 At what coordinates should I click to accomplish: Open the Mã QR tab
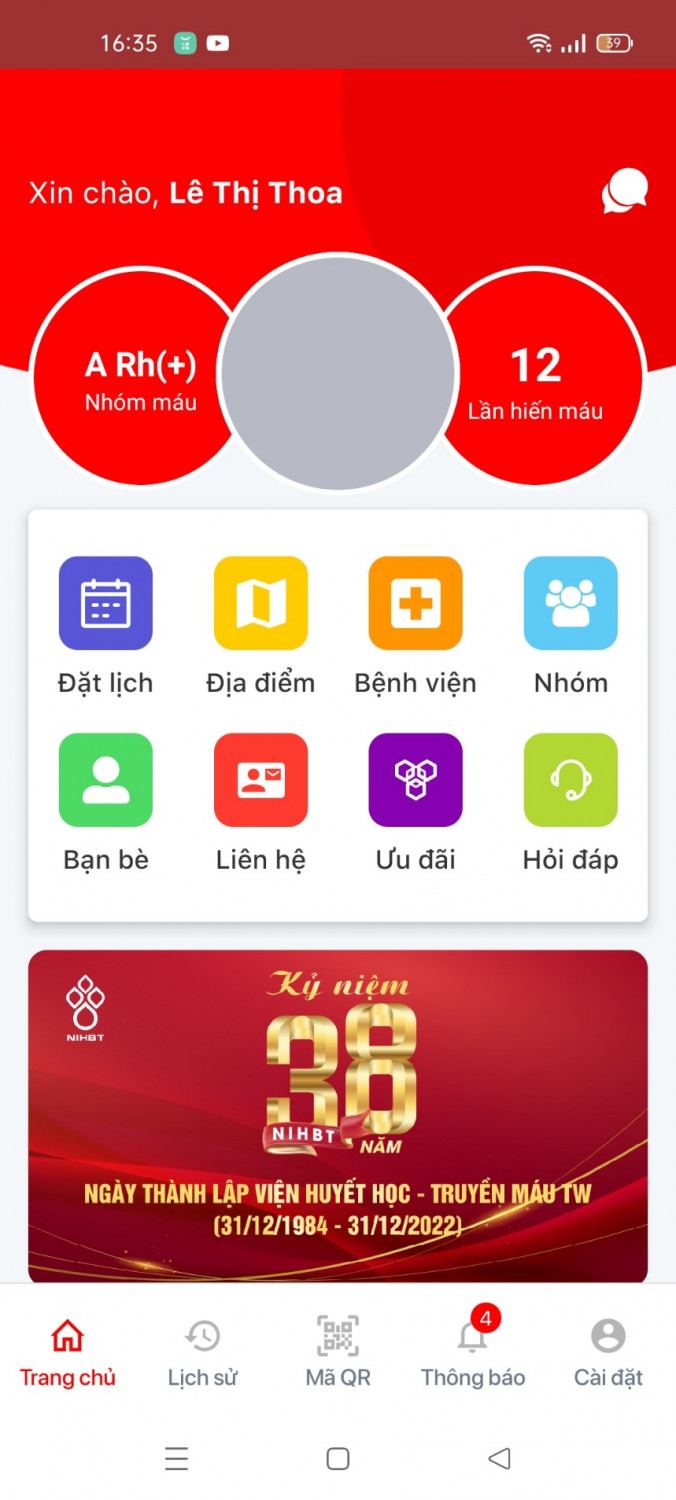pos(338,1352)
